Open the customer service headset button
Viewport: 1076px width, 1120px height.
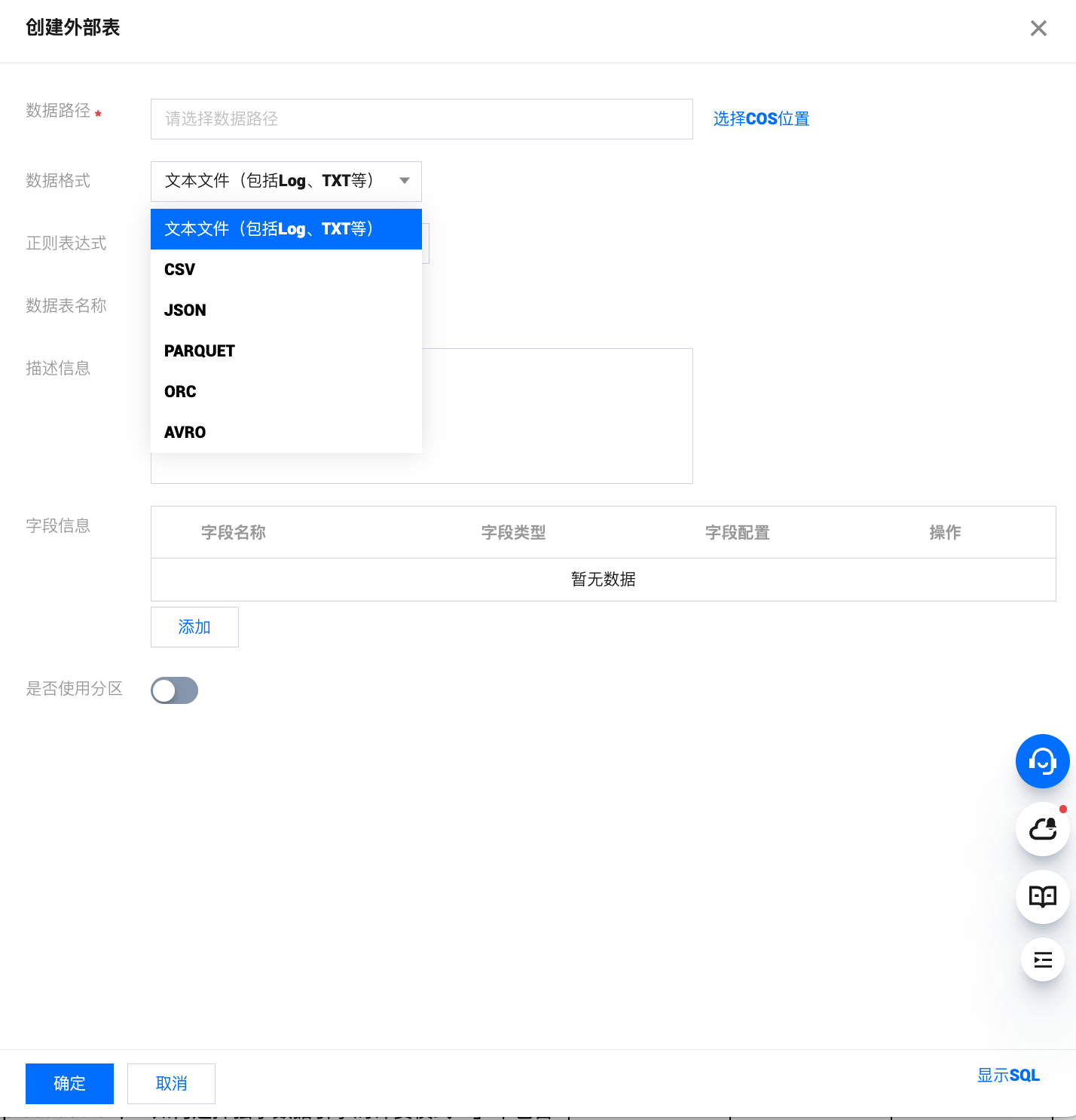pos(1042,761)
